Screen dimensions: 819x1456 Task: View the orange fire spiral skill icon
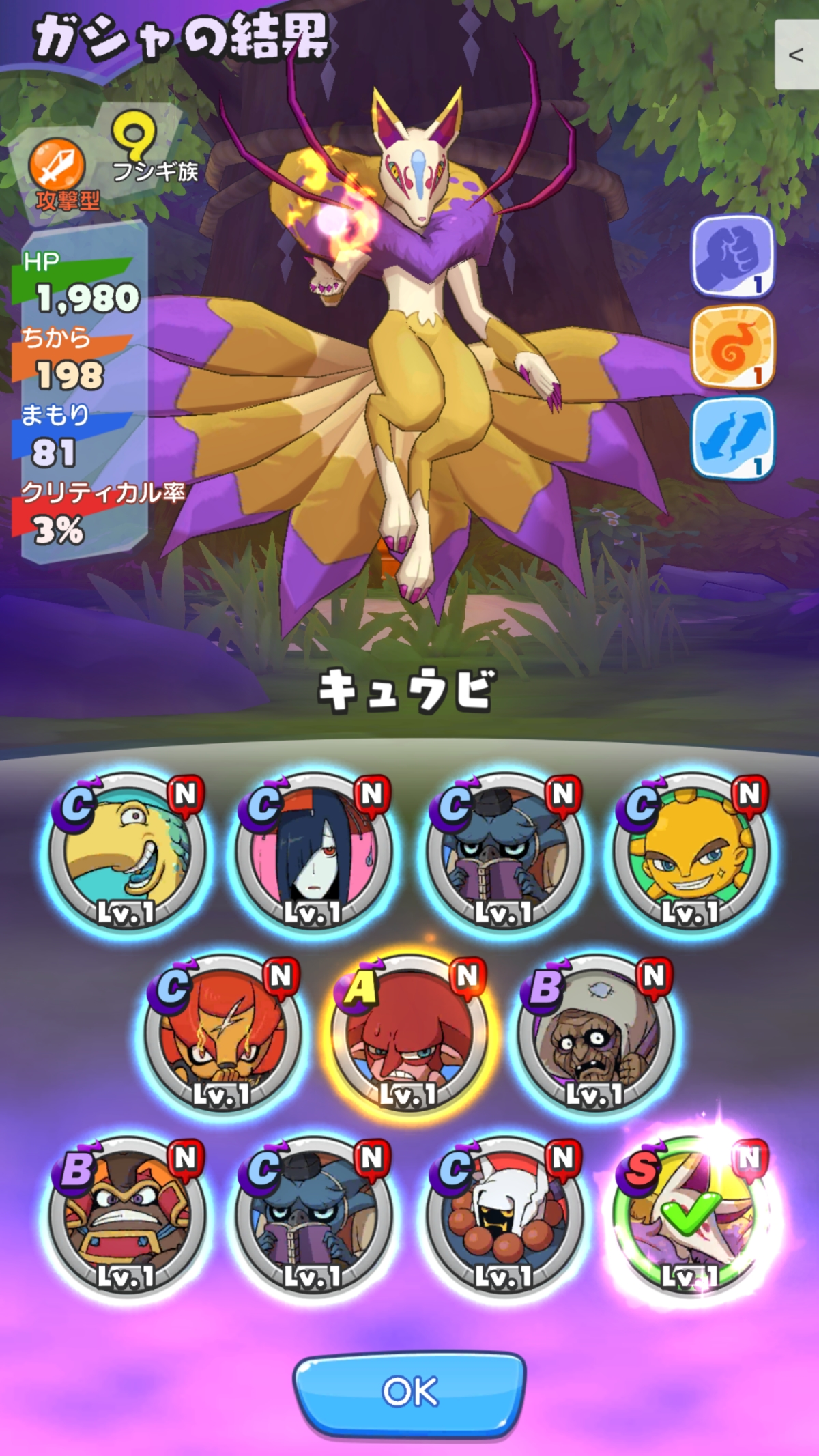732,347
